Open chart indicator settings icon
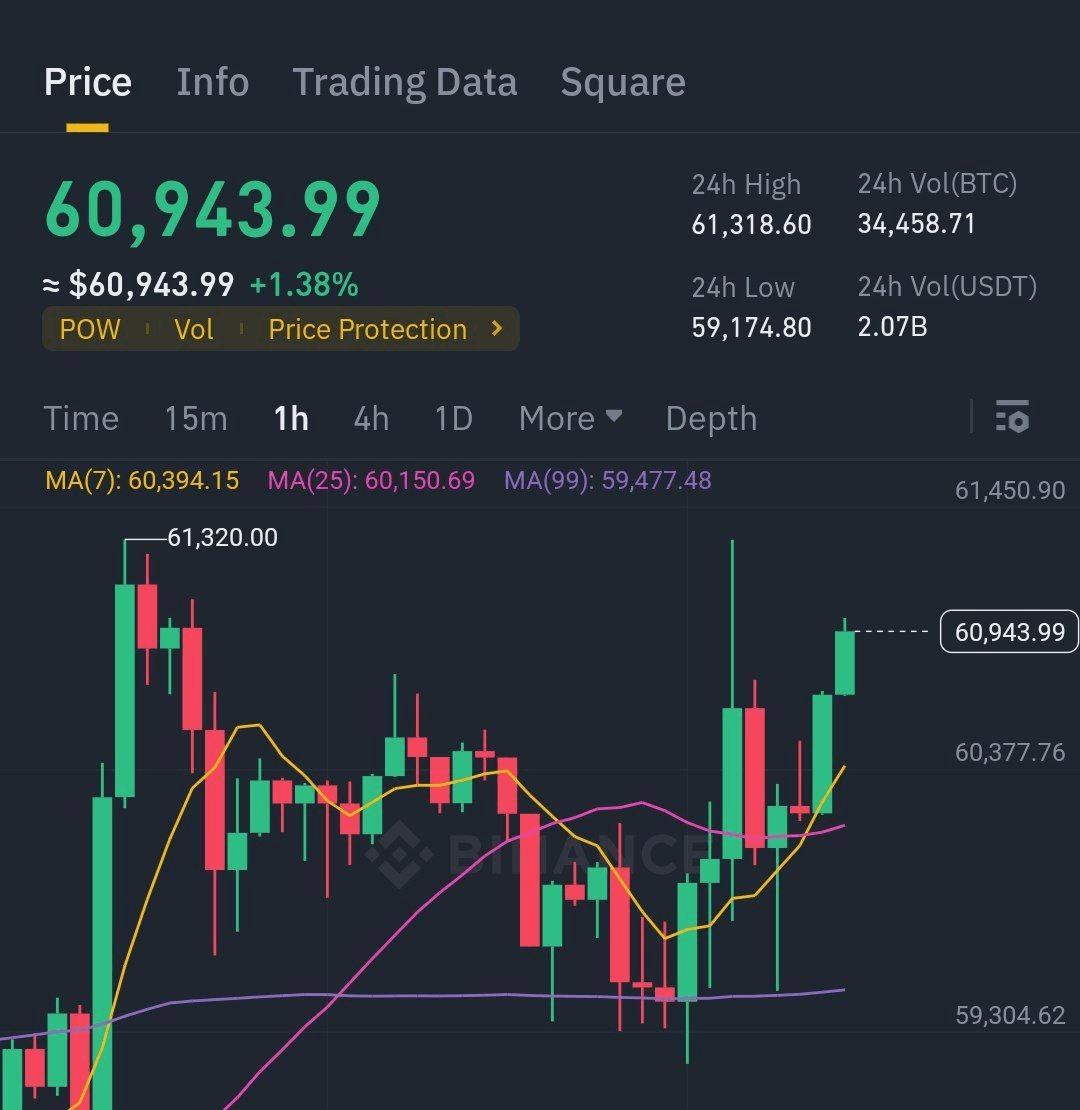The width and height of the screenshot is (1080, 1110). coord(1012,417)
